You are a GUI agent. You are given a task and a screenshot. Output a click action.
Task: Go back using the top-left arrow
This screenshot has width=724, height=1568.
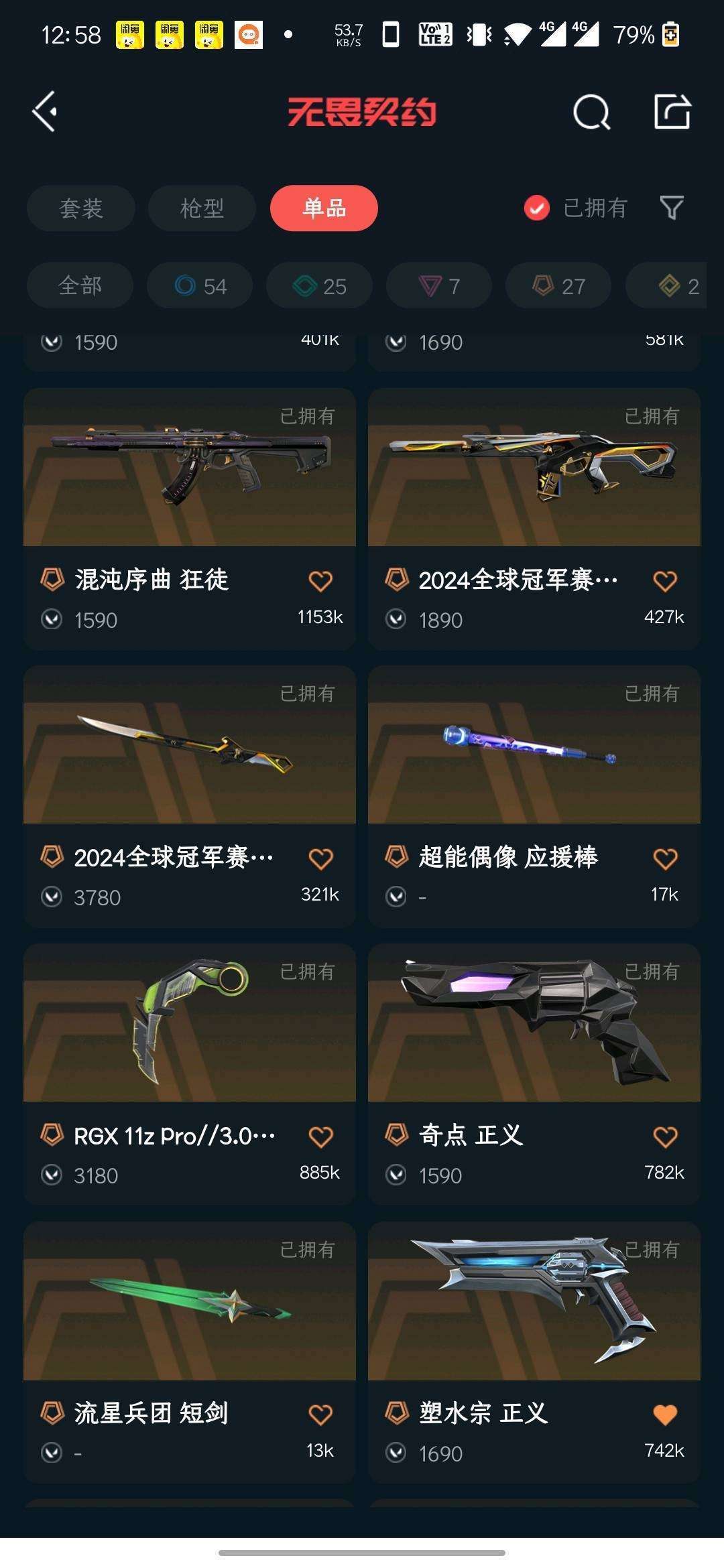tap(46, 111)
